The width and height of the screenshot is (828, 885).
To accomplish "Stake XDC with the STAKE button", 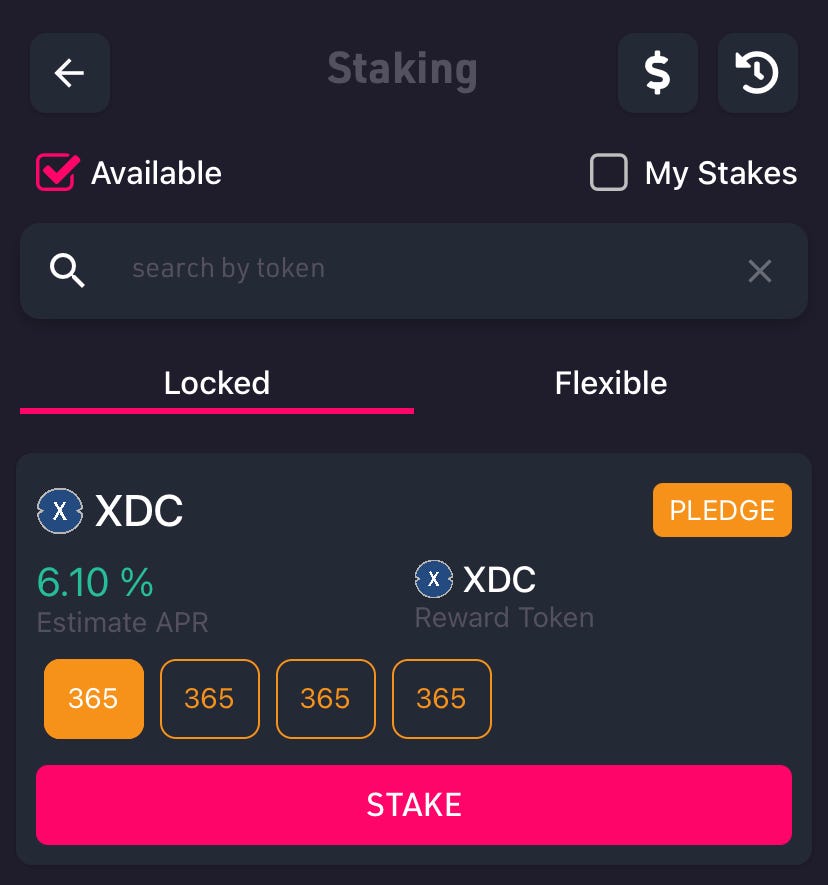I will point(414,805).
